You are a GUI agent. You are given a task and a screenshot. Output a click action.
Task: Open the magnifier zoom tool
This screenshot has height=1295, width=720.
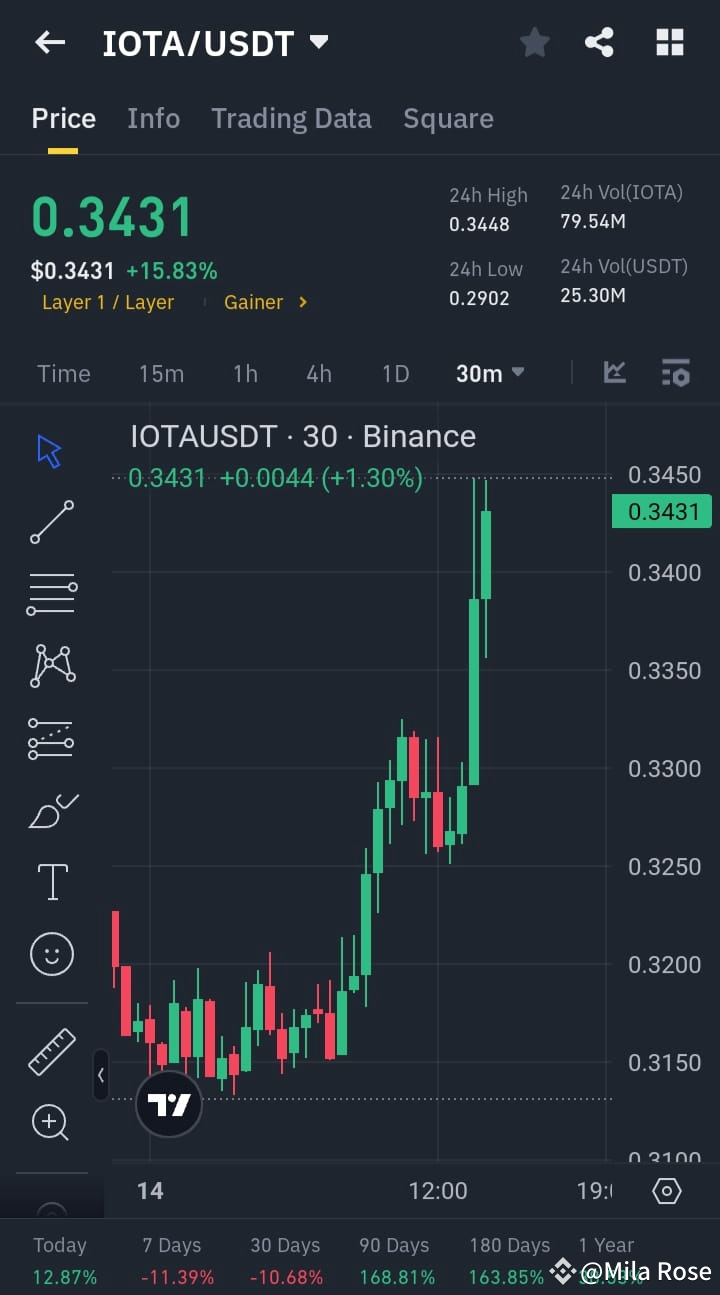coord(50,1122)
